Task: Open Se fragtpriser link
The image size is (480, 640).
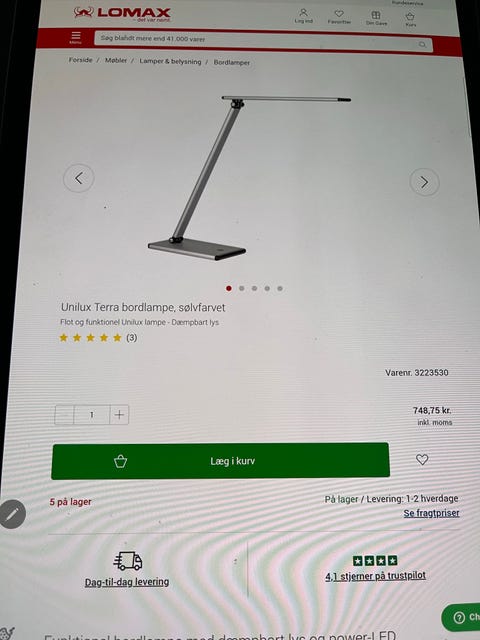Action: [431, 513]
